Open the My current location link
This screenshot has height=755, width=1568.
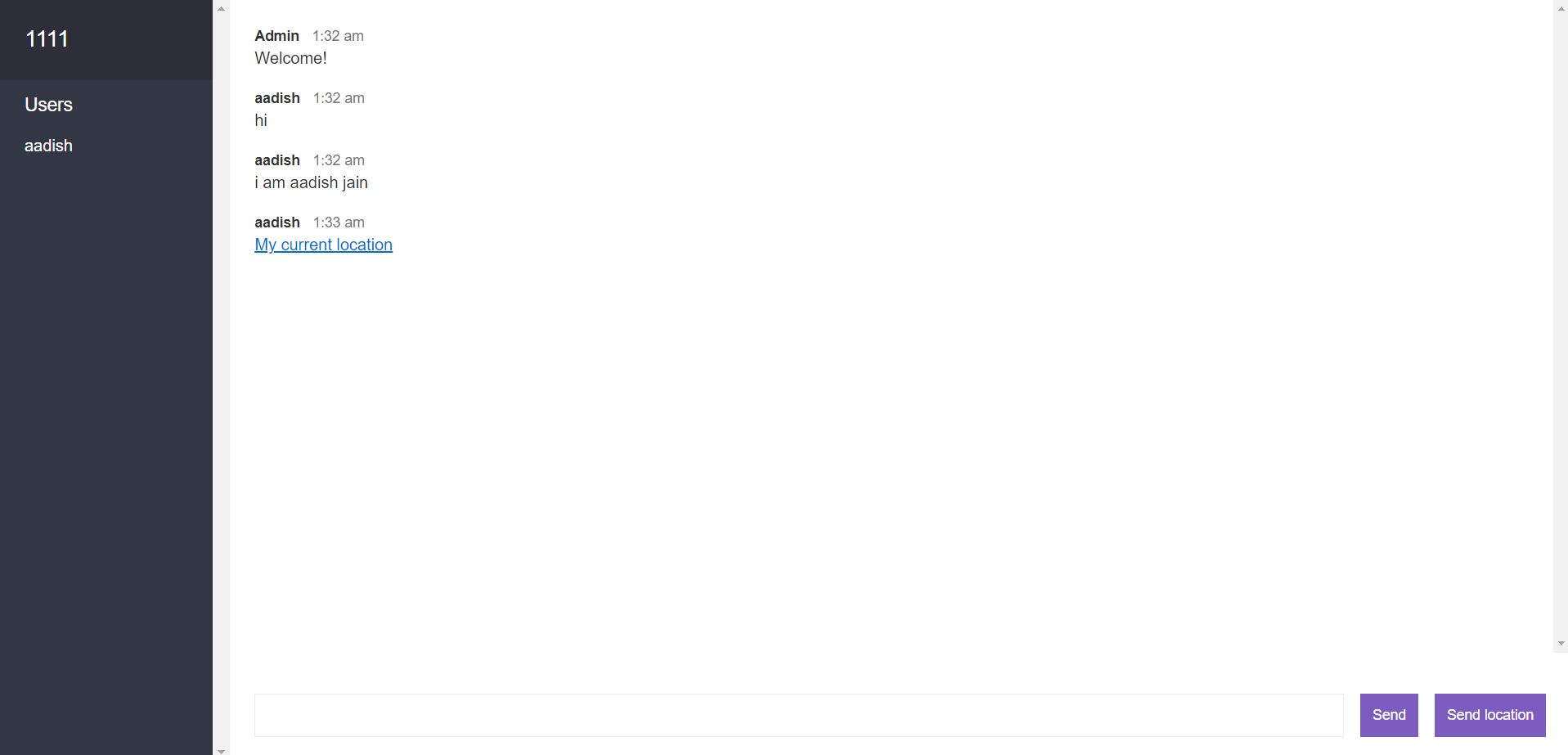(x=323, y=245)
